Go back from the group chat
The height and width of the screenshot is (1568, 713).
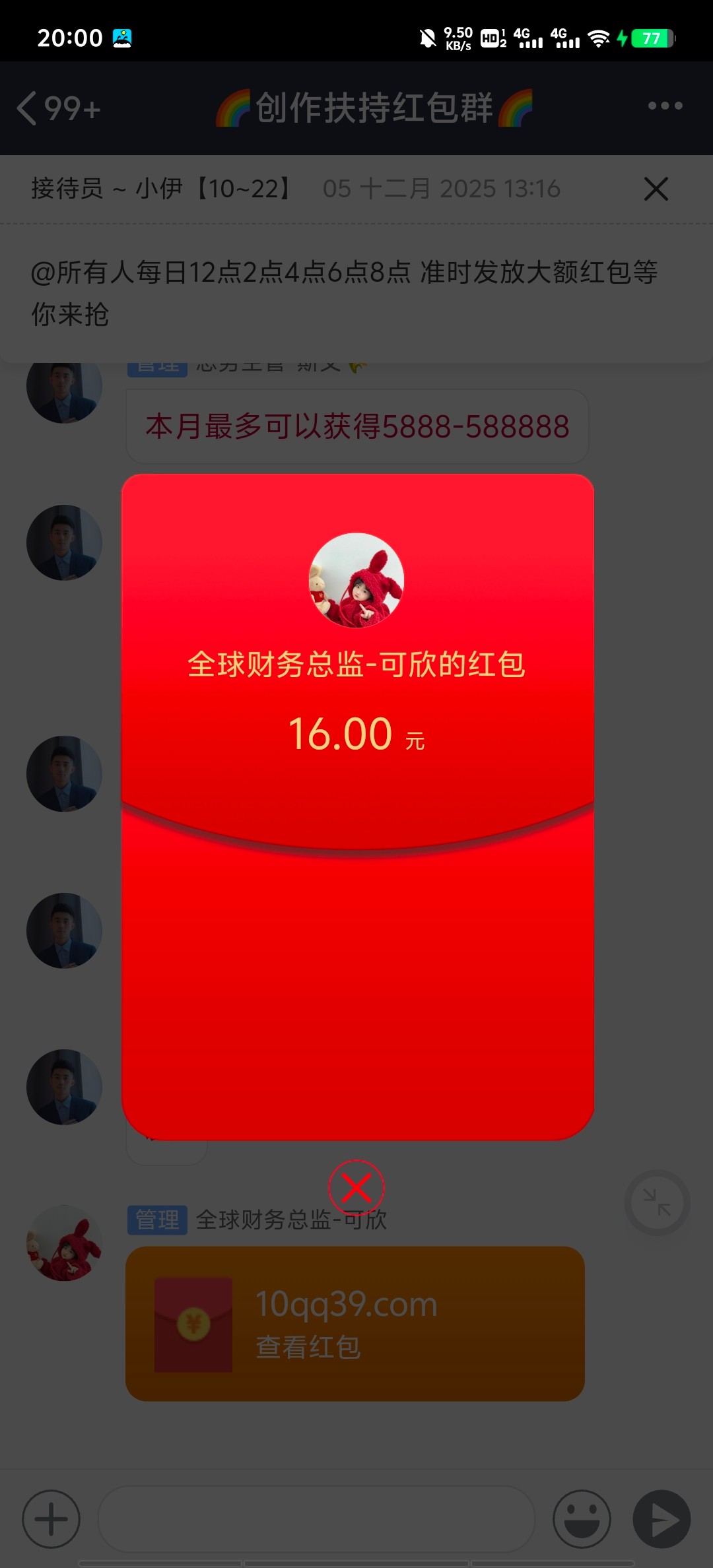(x=28, y=108)
